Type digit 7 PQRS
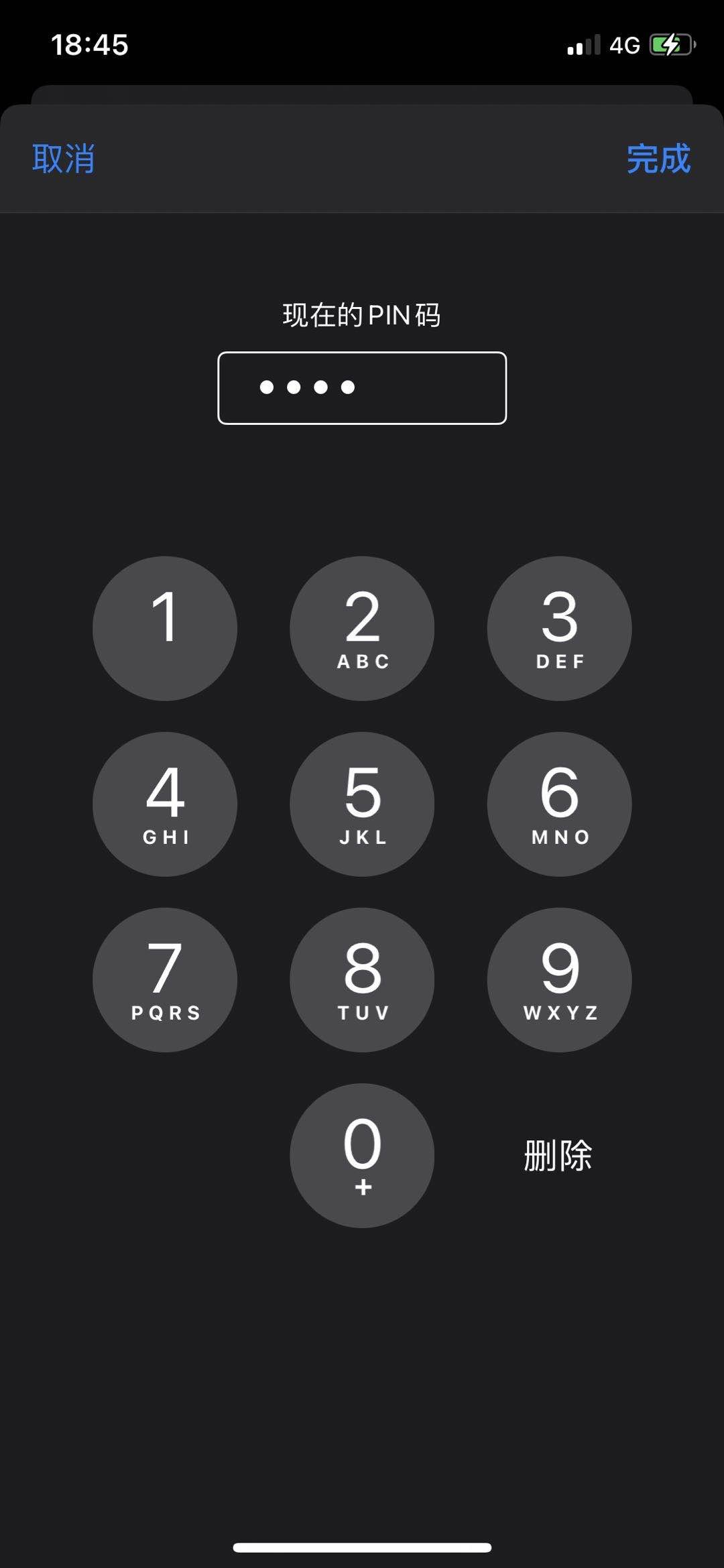This screenshot has height=1568, width=724. click(x=165, y=979)
